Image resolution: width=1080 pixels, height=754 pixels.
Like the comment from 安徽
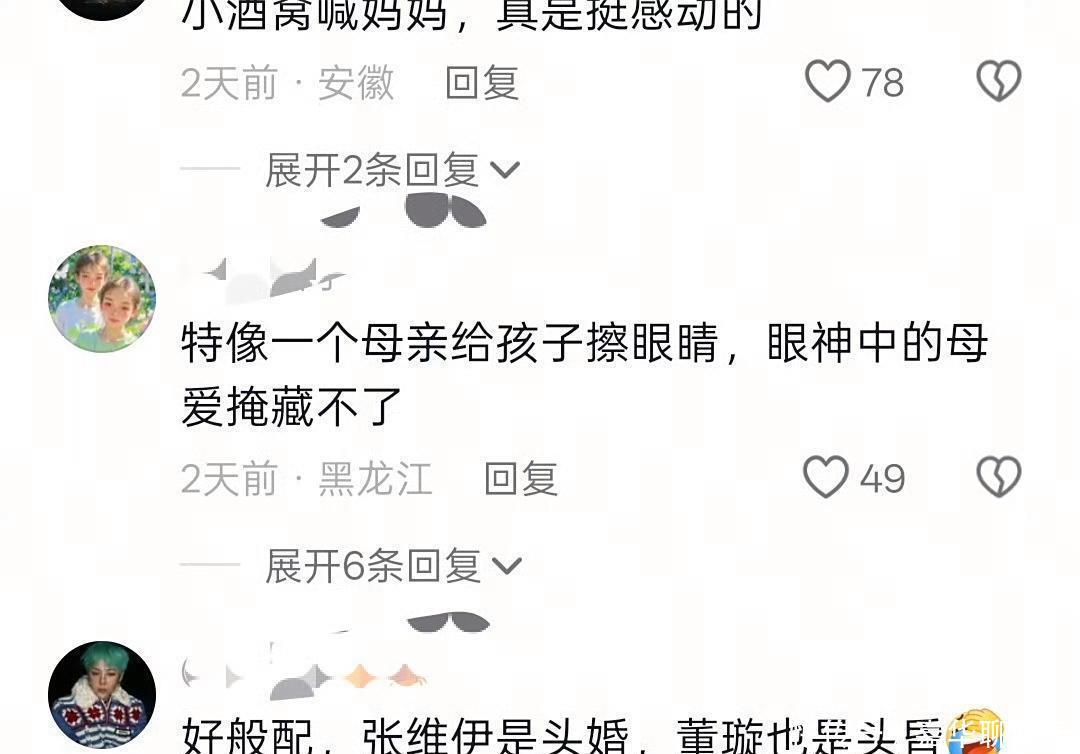[x=827, y=81]
